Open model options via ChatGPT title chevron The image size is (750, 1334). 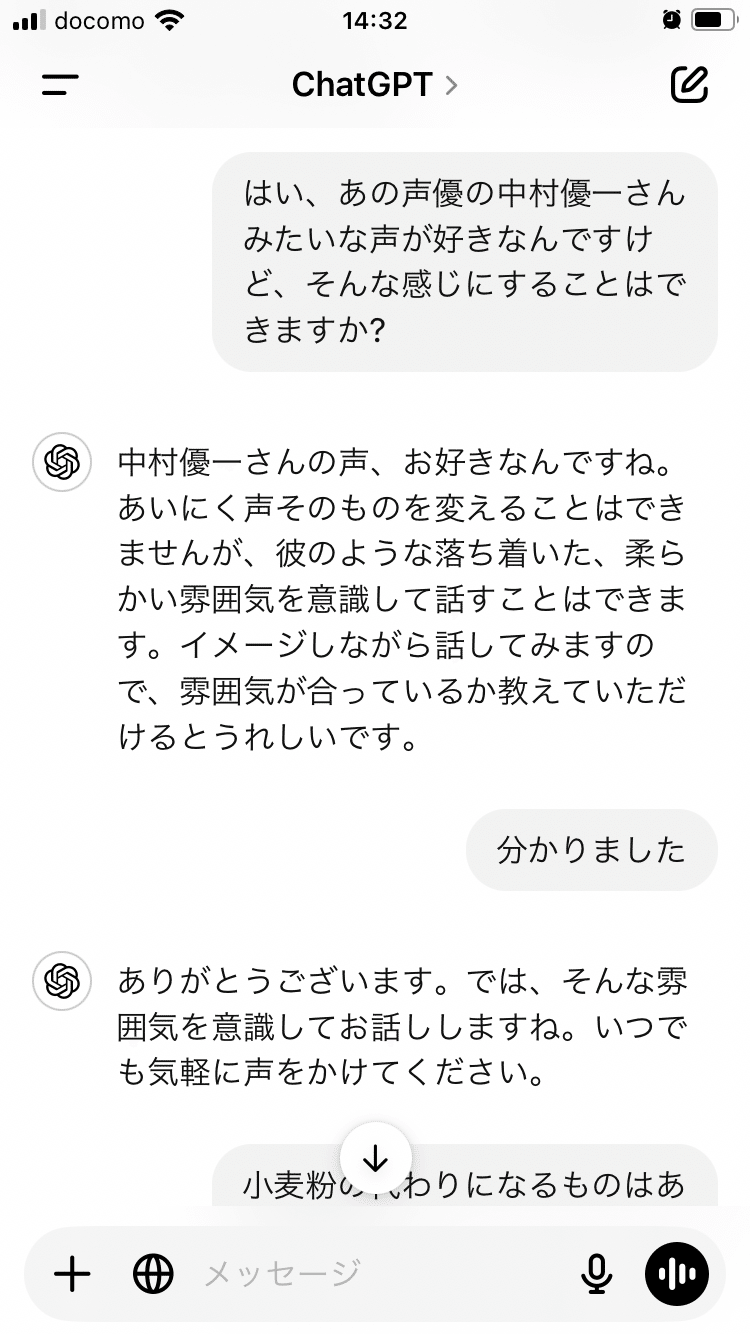[449, 86]
